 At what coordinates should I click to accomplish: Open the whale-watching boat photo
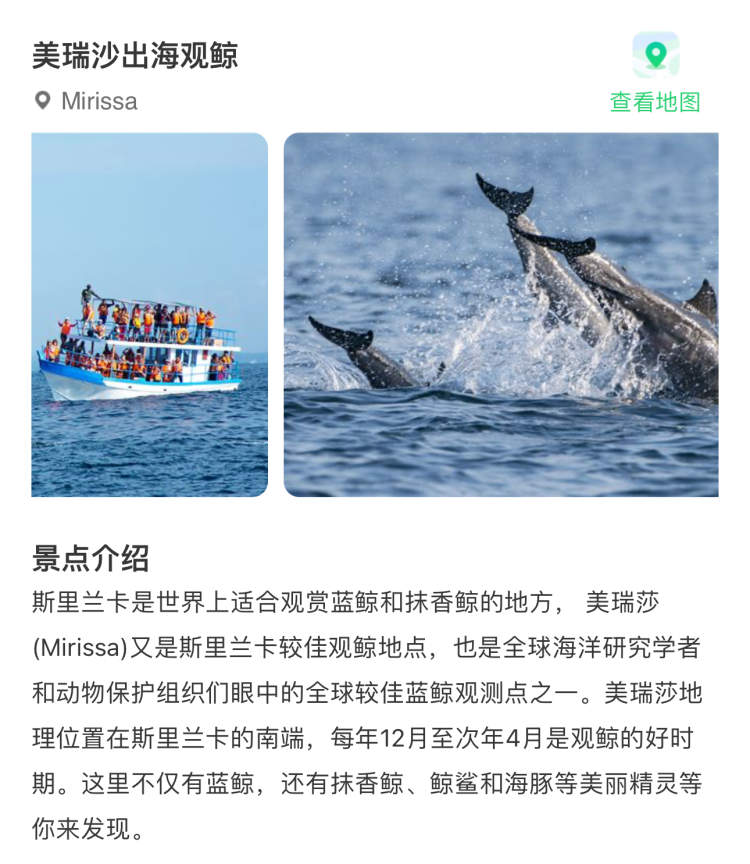pyautogui.click(x=150, y=315)
